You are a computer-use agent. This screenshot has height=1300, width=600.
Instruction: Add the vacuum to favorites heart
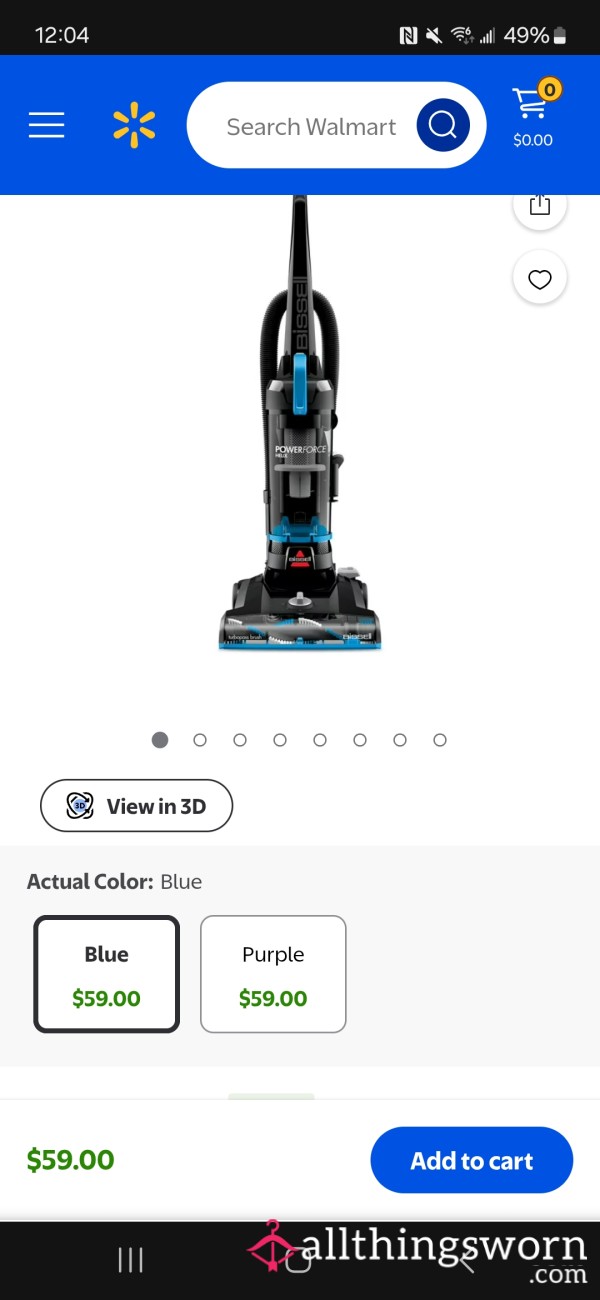(x=540, y=279)
